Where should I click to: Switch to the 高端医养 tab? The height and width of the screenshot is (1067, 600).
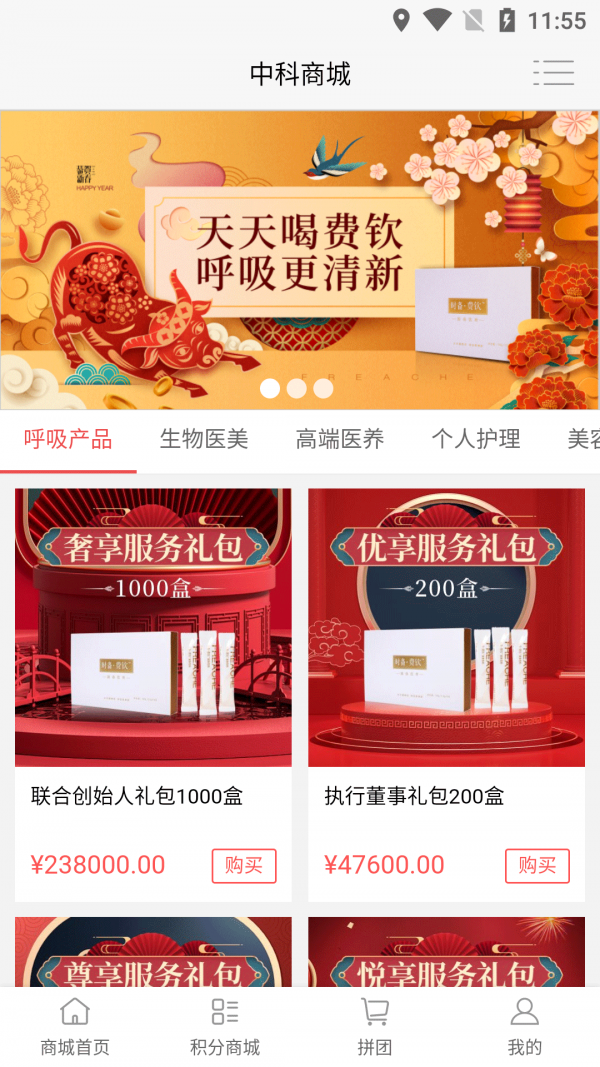pyautogui.click(x=340, y=439)
